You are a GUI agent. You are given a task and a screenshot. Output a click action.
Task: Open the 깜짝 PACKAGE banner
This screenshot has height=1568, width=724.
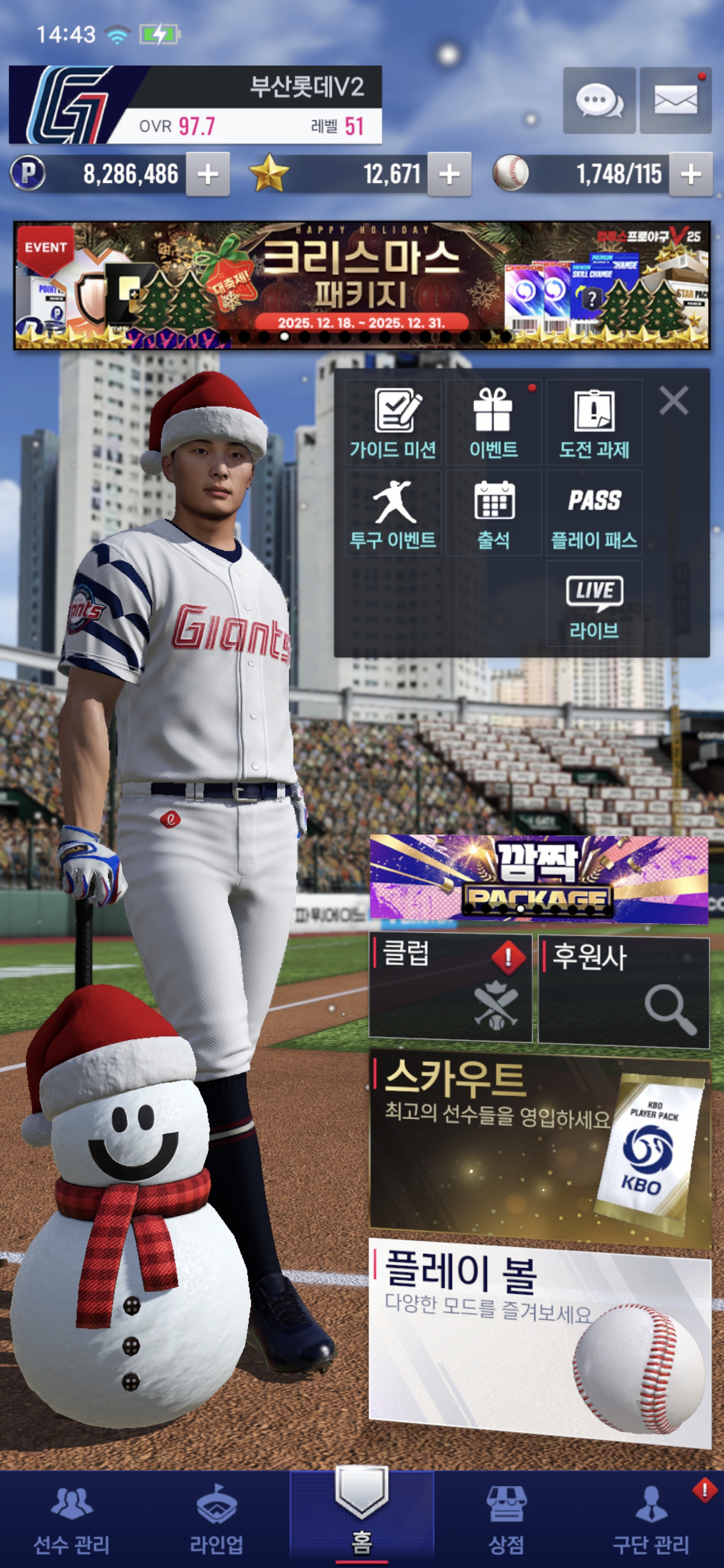[538, 877]
